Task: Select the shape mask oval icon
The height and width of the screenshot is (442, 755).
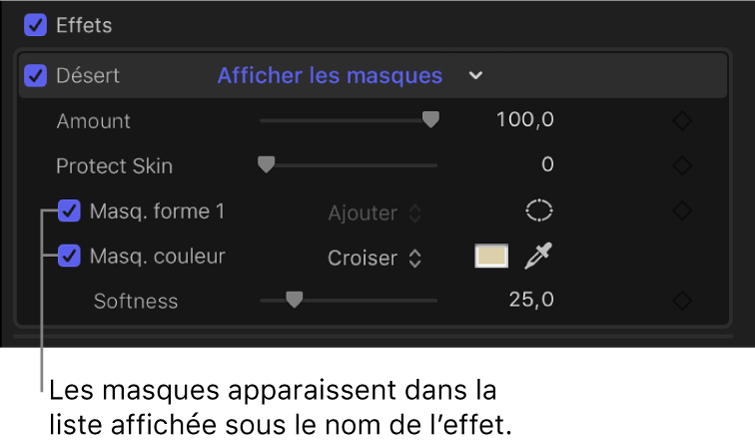Action: [539, 211]
